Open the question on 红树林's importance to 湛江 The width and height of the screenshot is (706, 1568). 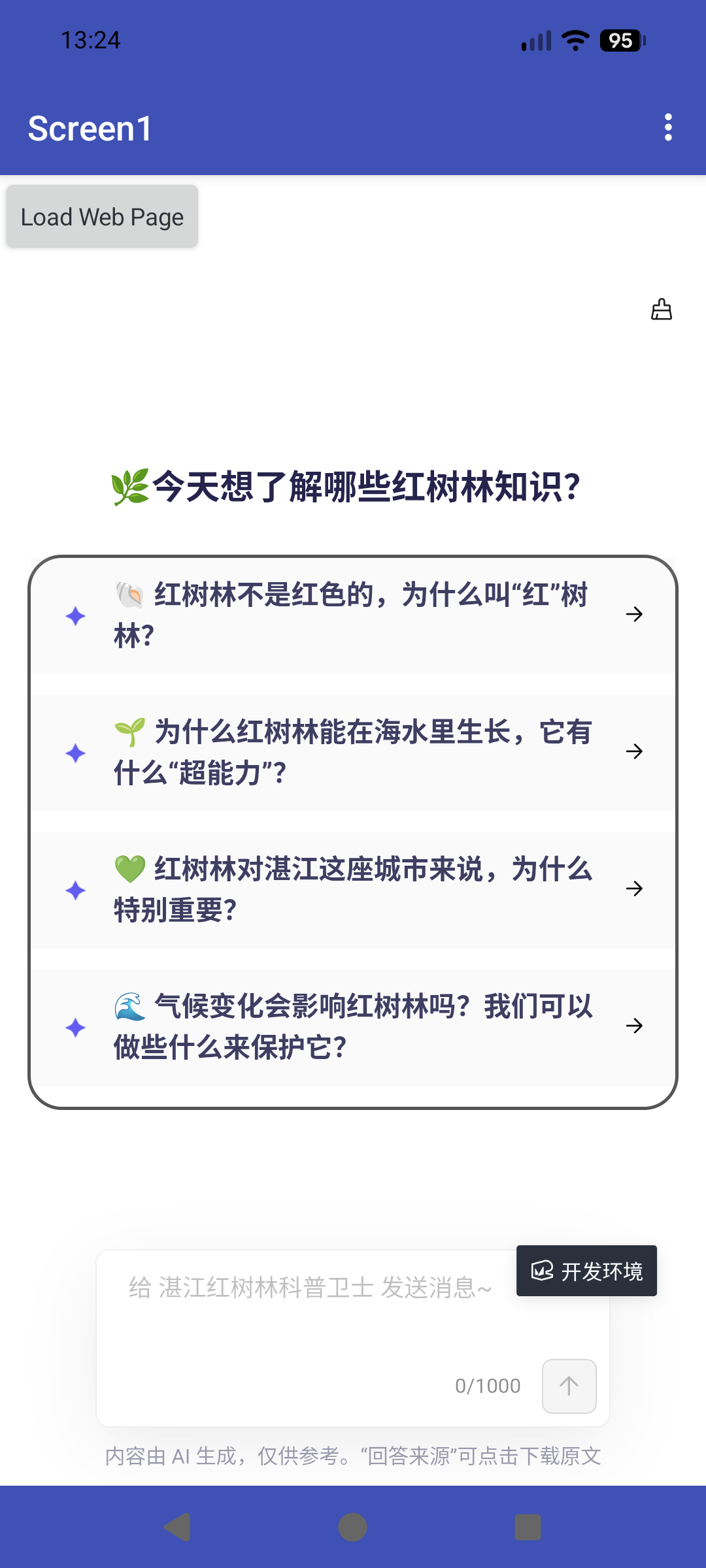click(x=353, y=889)
